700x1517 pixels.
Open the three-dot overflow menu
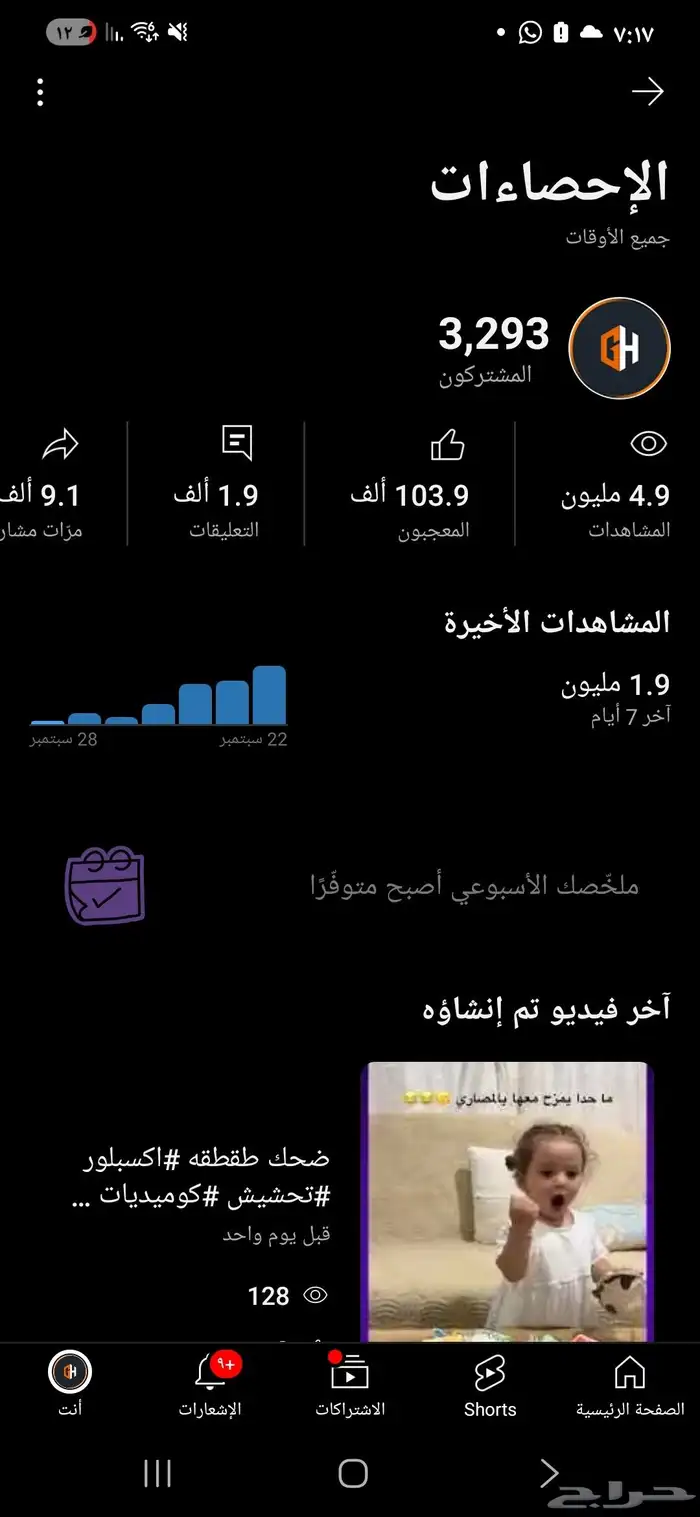tap(40, 93)
